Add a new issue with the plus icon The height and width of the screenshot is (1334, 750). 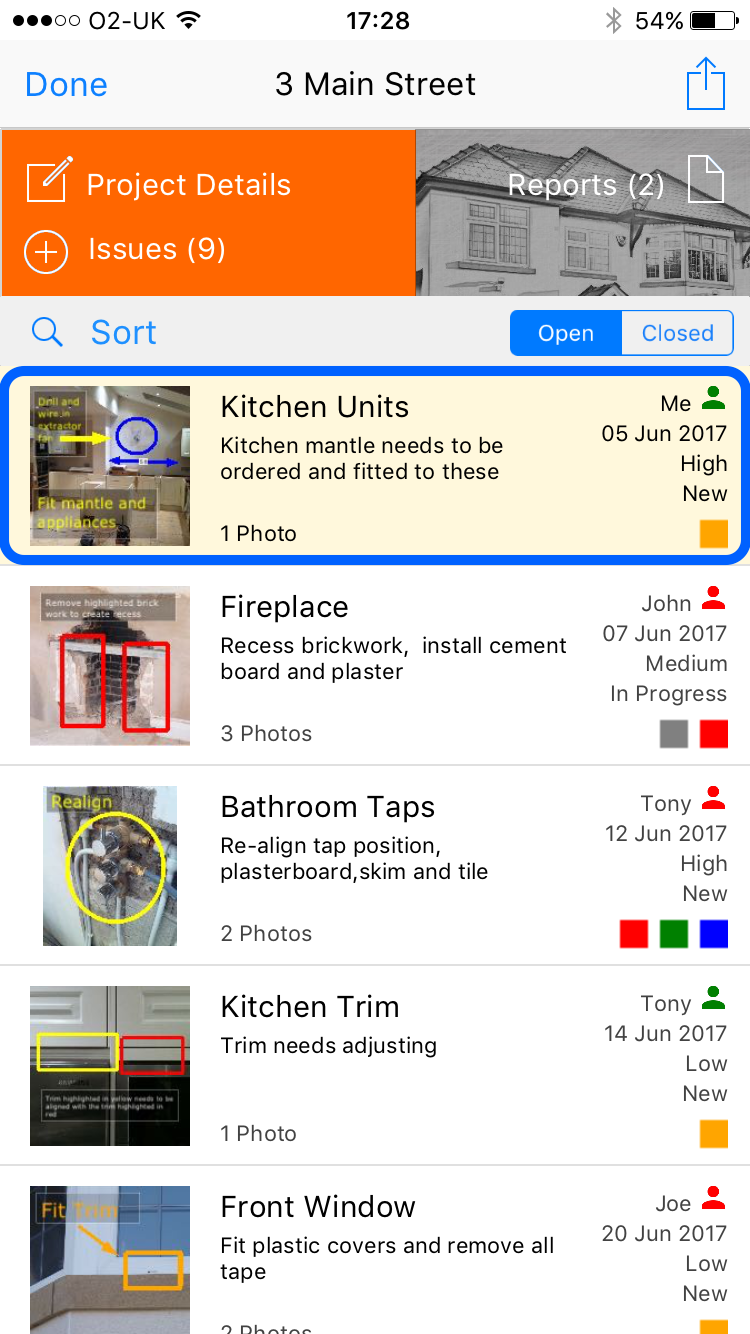(x=46, y=251)
